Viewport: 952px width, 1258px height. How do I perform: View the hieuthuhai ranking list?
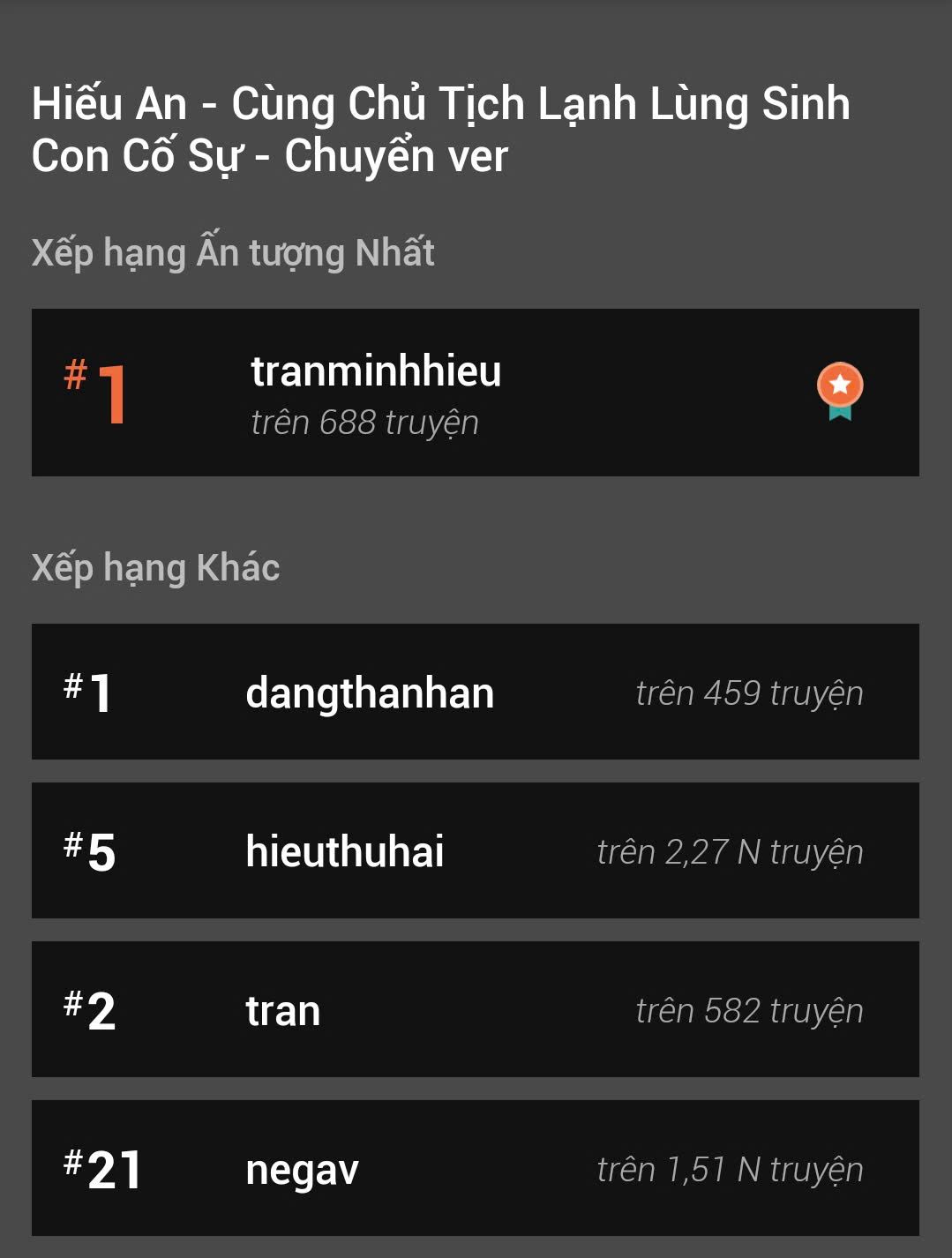coord(475,850)
